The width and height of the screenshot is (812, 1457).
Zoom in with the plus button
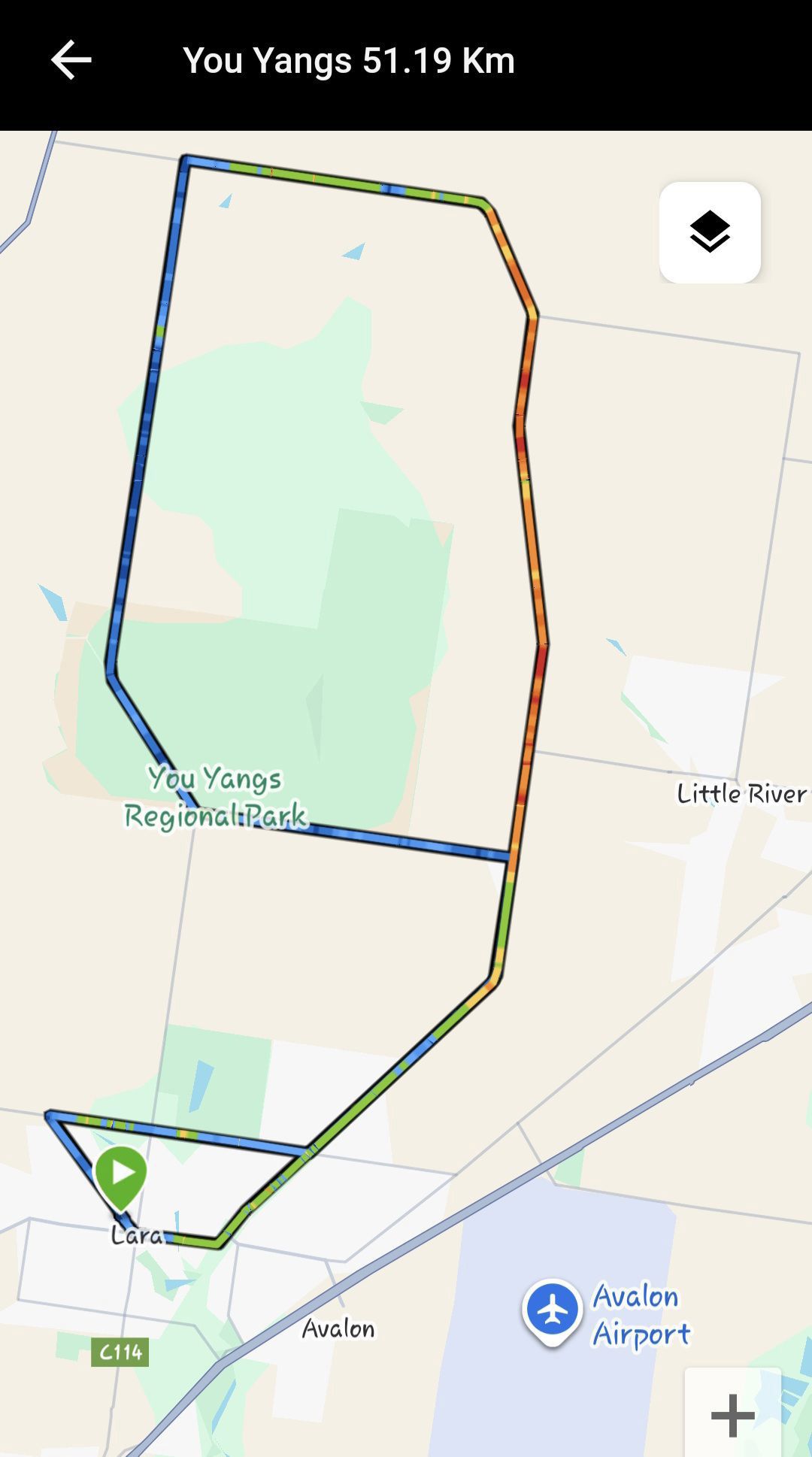tap(732, 1415)
